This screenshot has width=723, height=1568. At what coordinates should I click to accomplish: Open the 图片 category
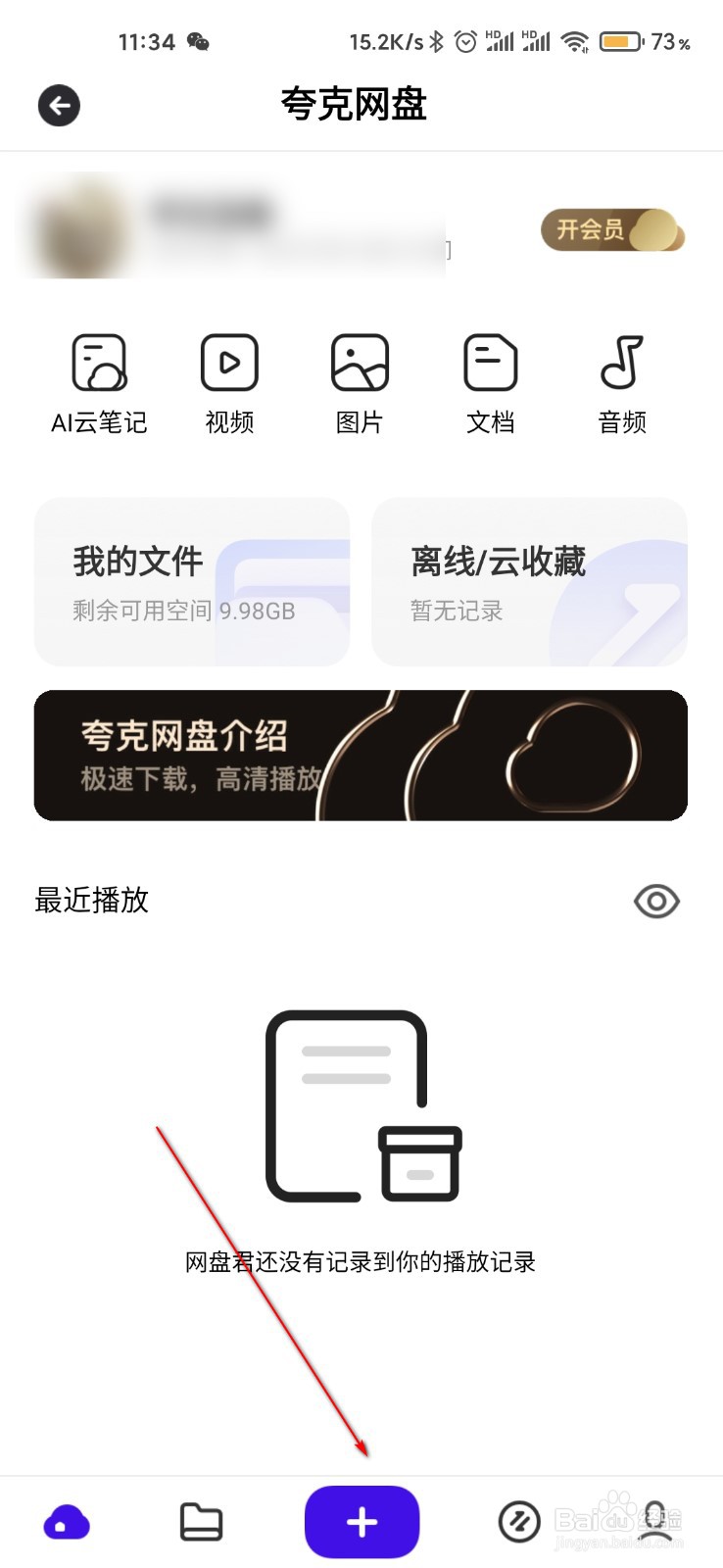pos(360,382)
